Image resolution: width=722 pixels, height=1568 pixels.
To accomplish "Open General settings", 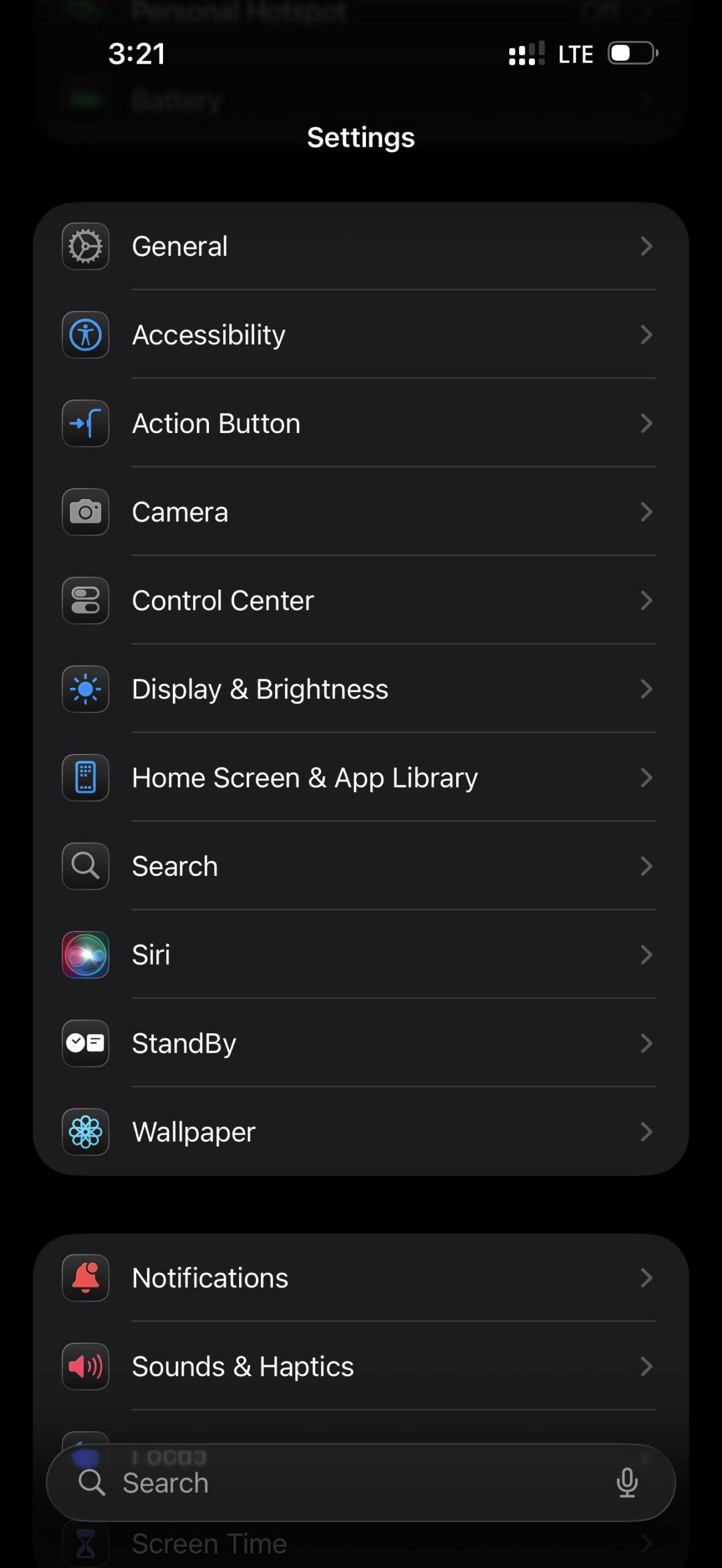I will (360, 246).
